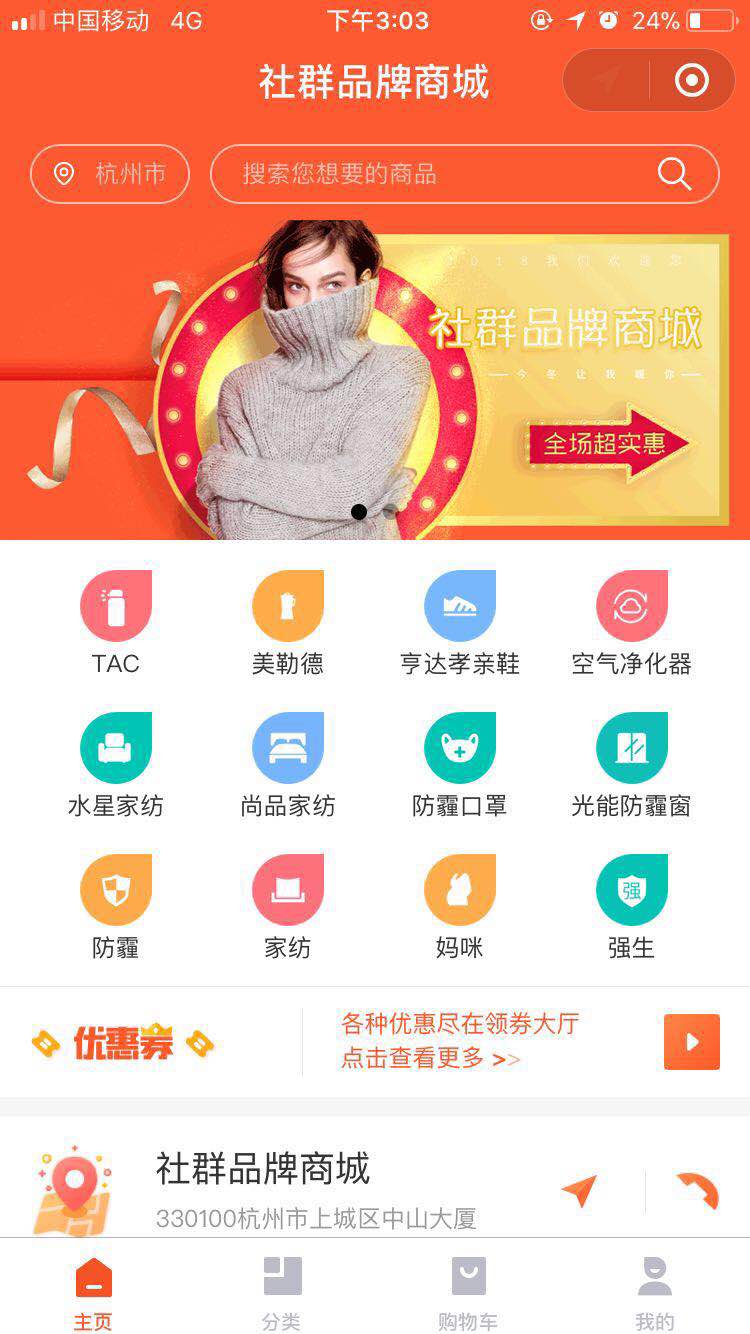Tap the search box for products

point(440,174)
